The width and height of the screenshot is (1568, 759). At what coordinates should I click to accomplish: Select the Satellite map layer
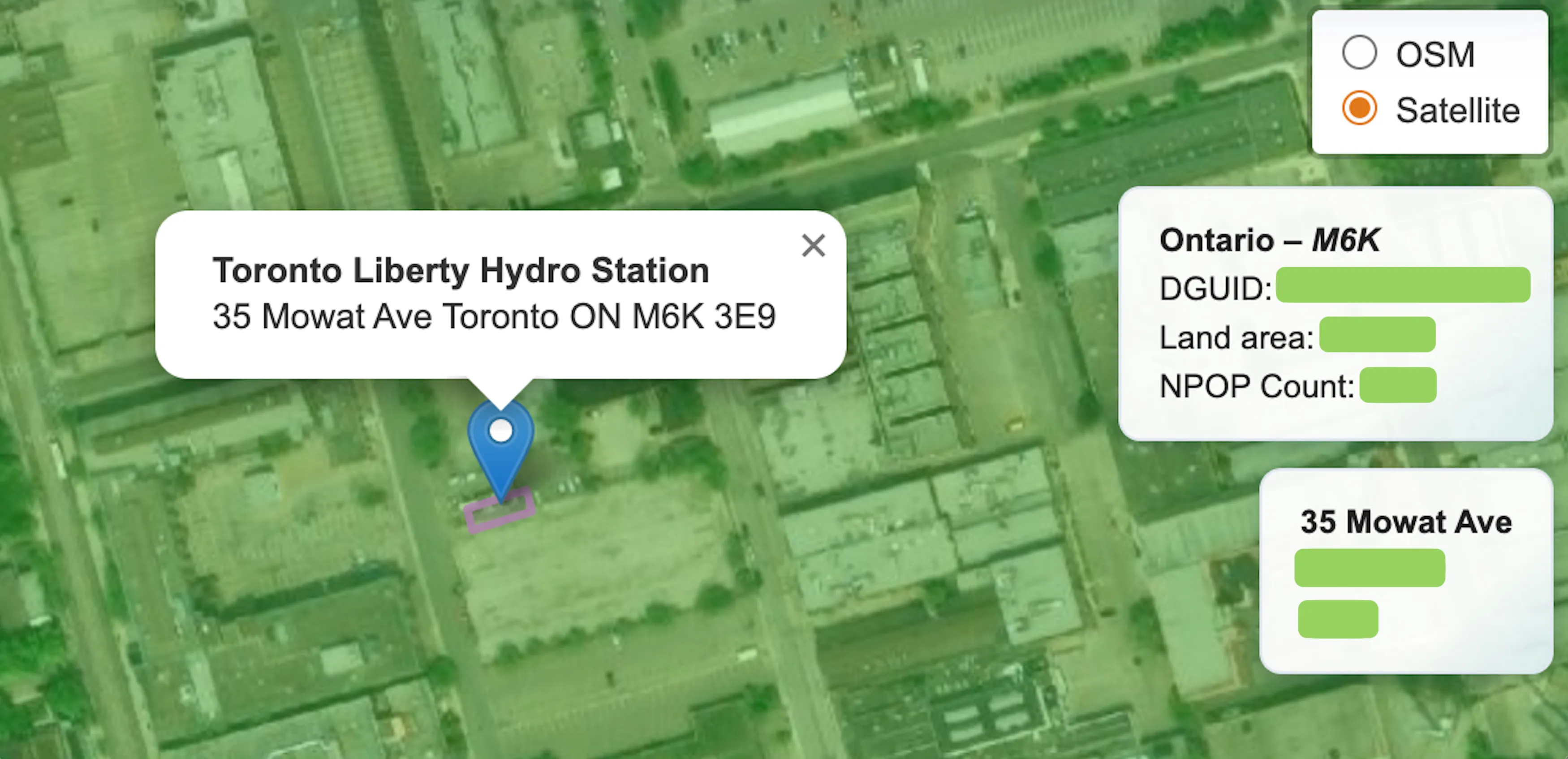pyautogui.click(x=1359, y=108)
